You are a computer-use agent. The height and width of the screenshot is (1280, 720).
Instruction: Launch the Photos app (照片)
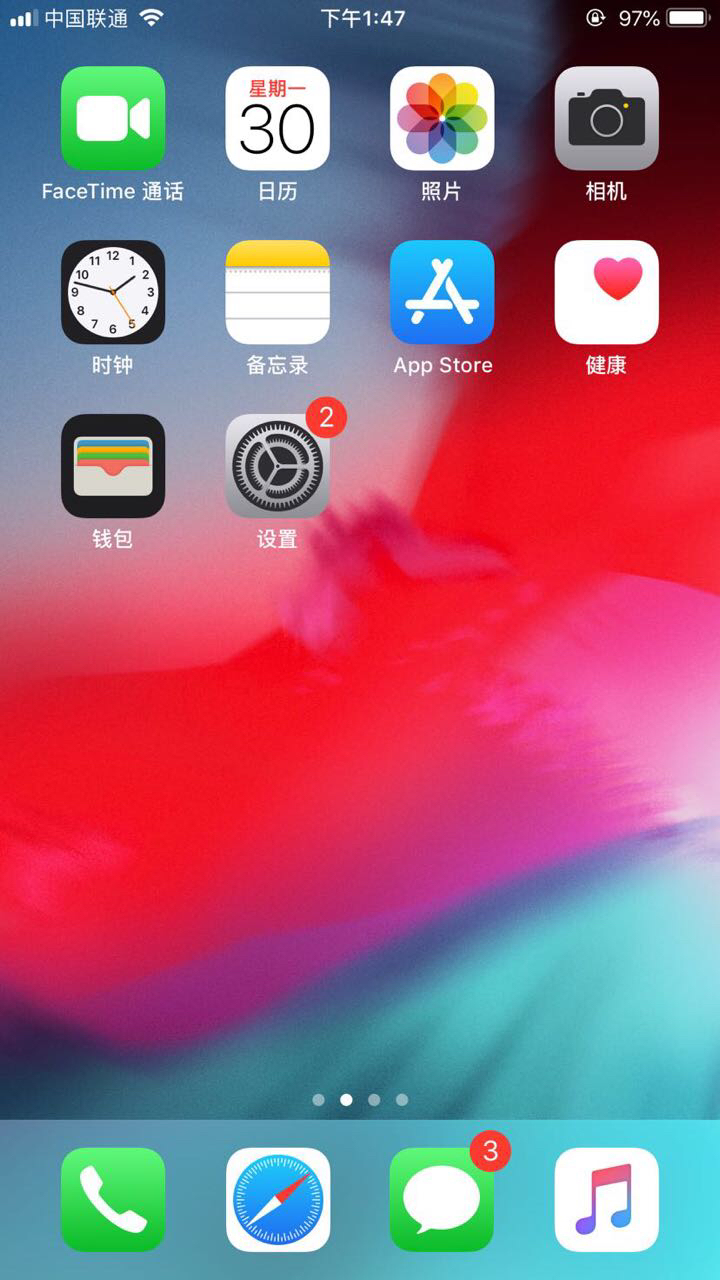(442, 119)
